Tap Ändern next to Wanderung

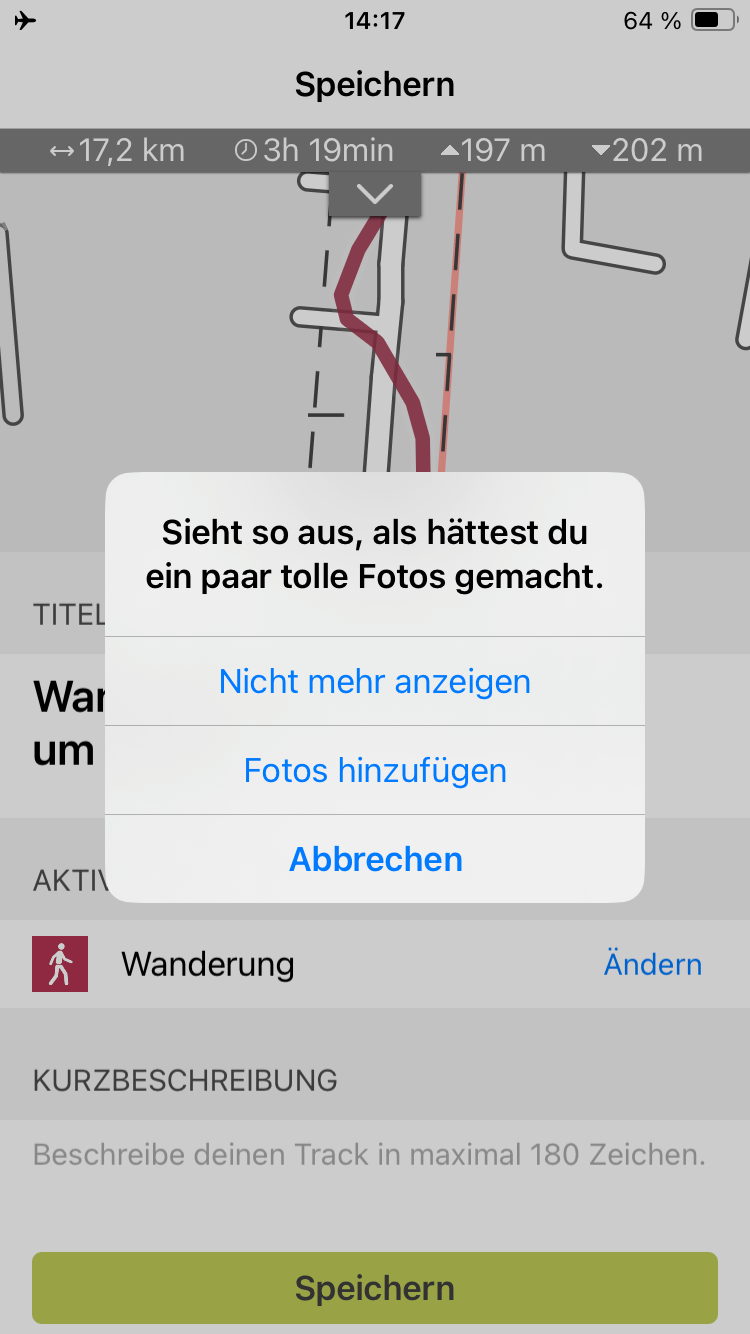(x=653, y=965)
